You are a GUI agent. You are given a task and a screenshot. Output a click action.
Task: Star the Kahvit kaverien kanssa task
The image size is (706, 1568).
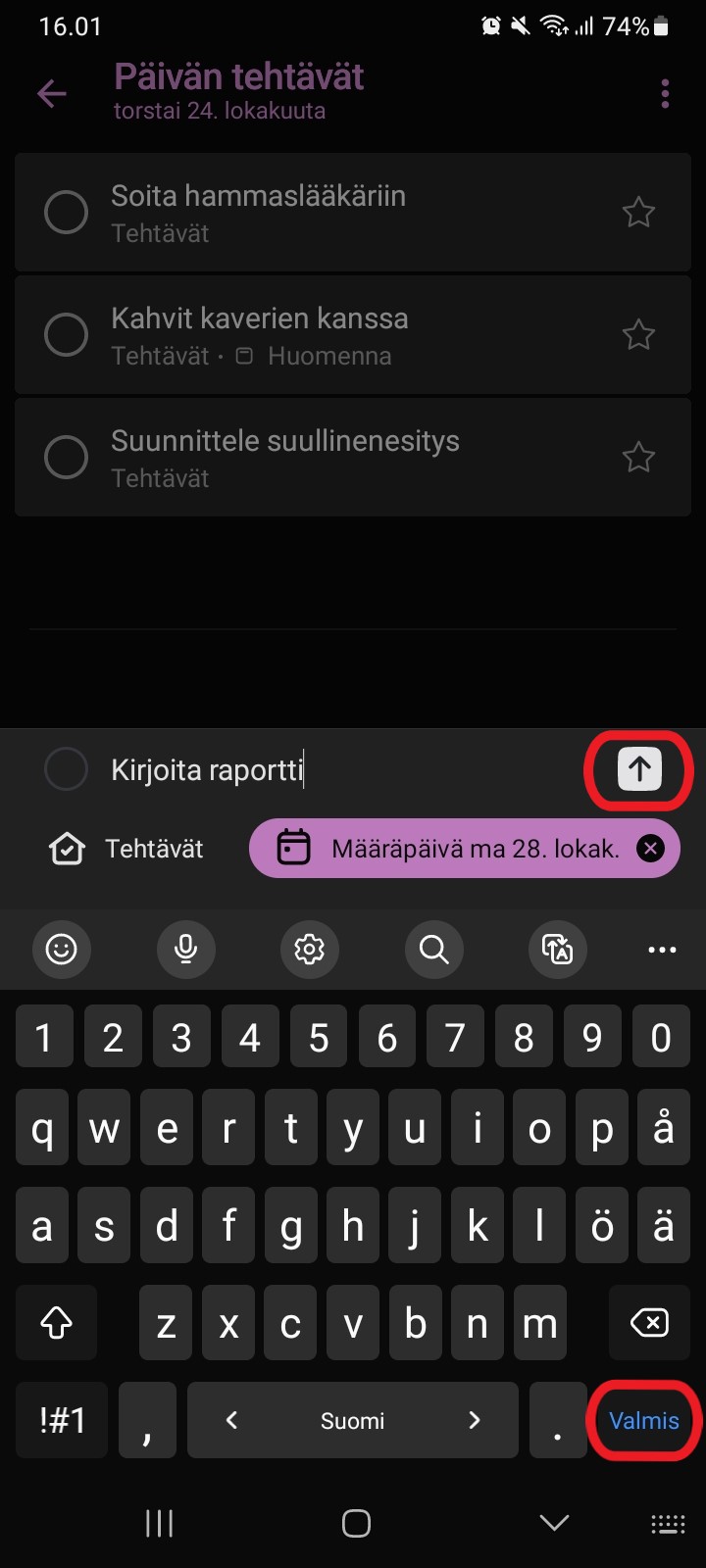[638, 335]
